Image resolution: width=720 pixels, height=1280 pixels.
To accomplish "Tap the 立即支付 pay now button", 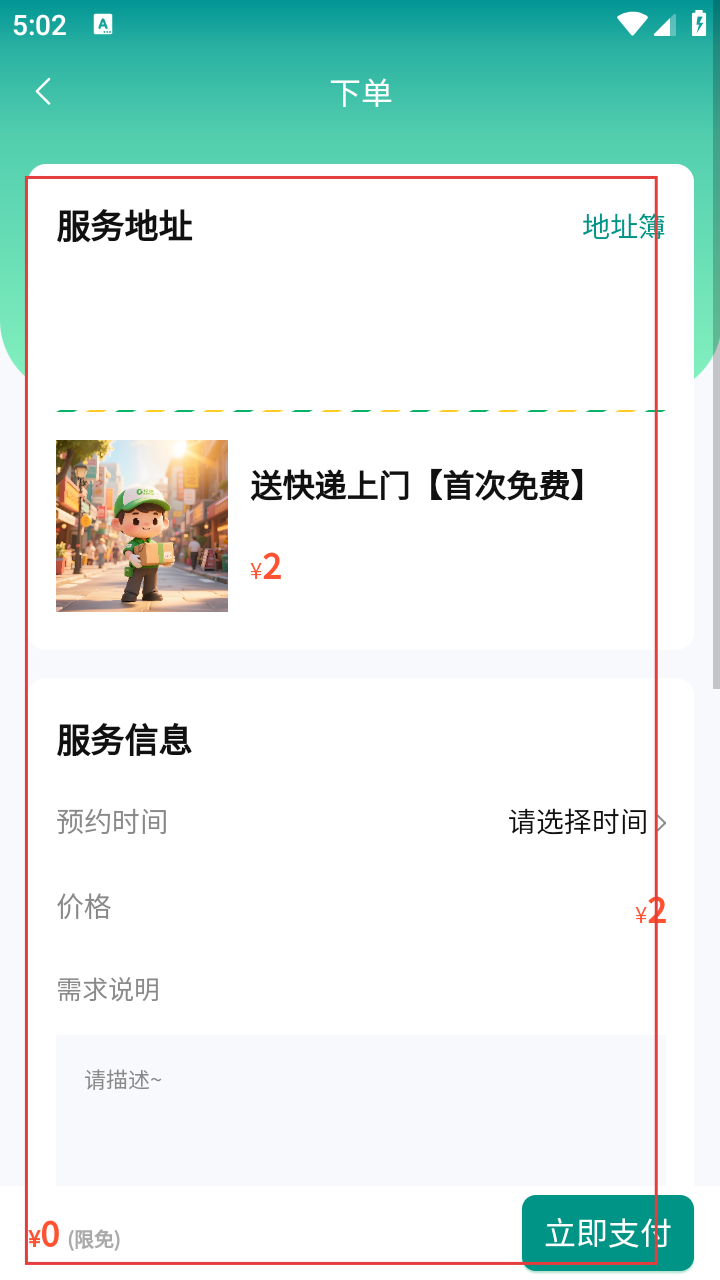I will pyautogui.click(x=607, y=1233).
